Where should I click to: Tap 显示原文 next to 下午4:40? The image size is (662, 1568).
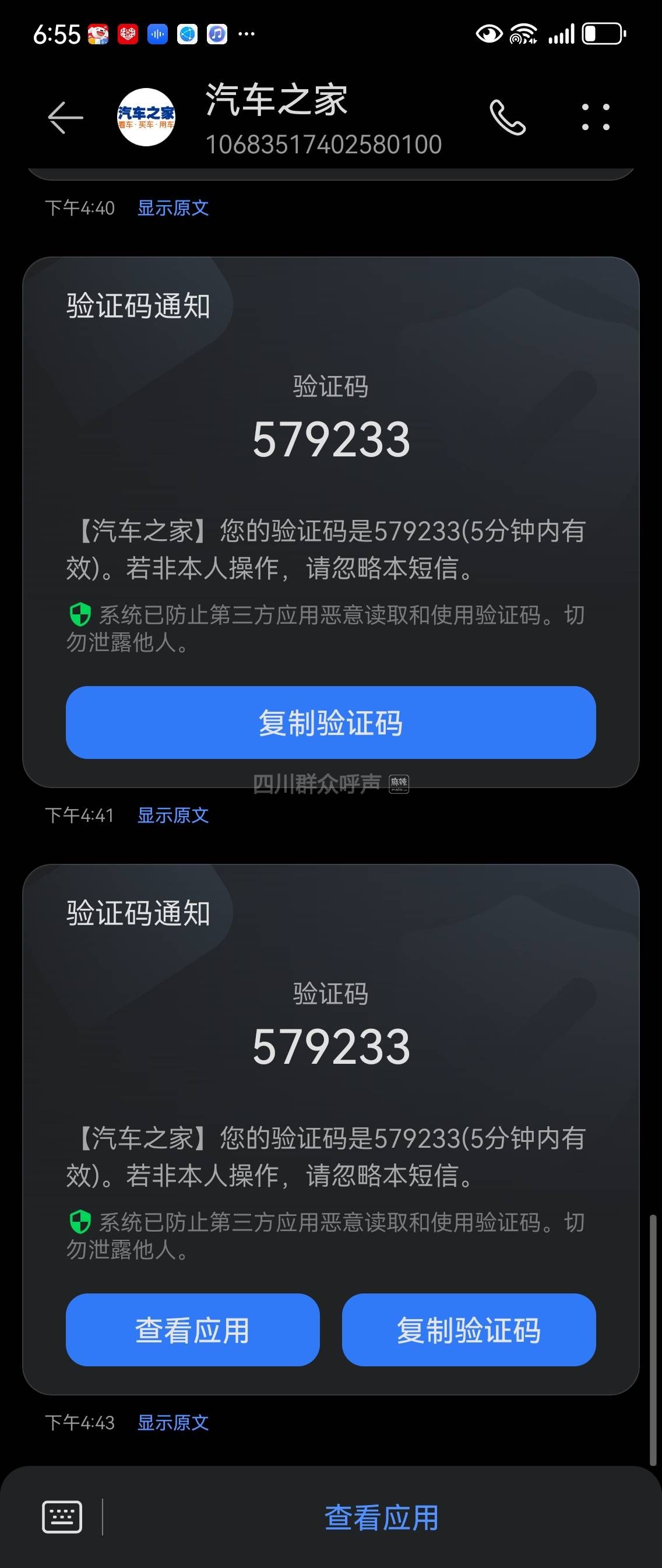point(173,208)
